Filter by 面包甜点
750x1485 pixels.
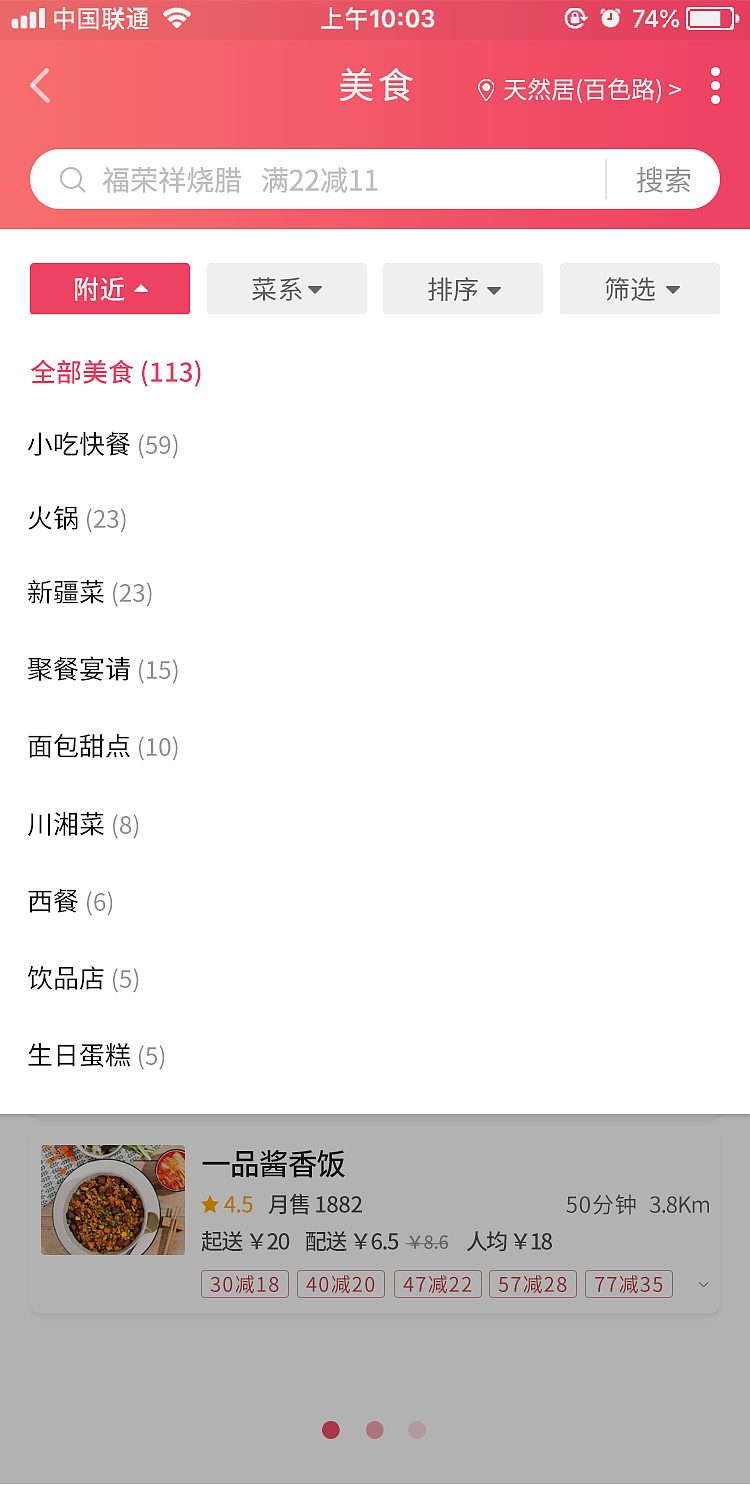coord(102,747)
